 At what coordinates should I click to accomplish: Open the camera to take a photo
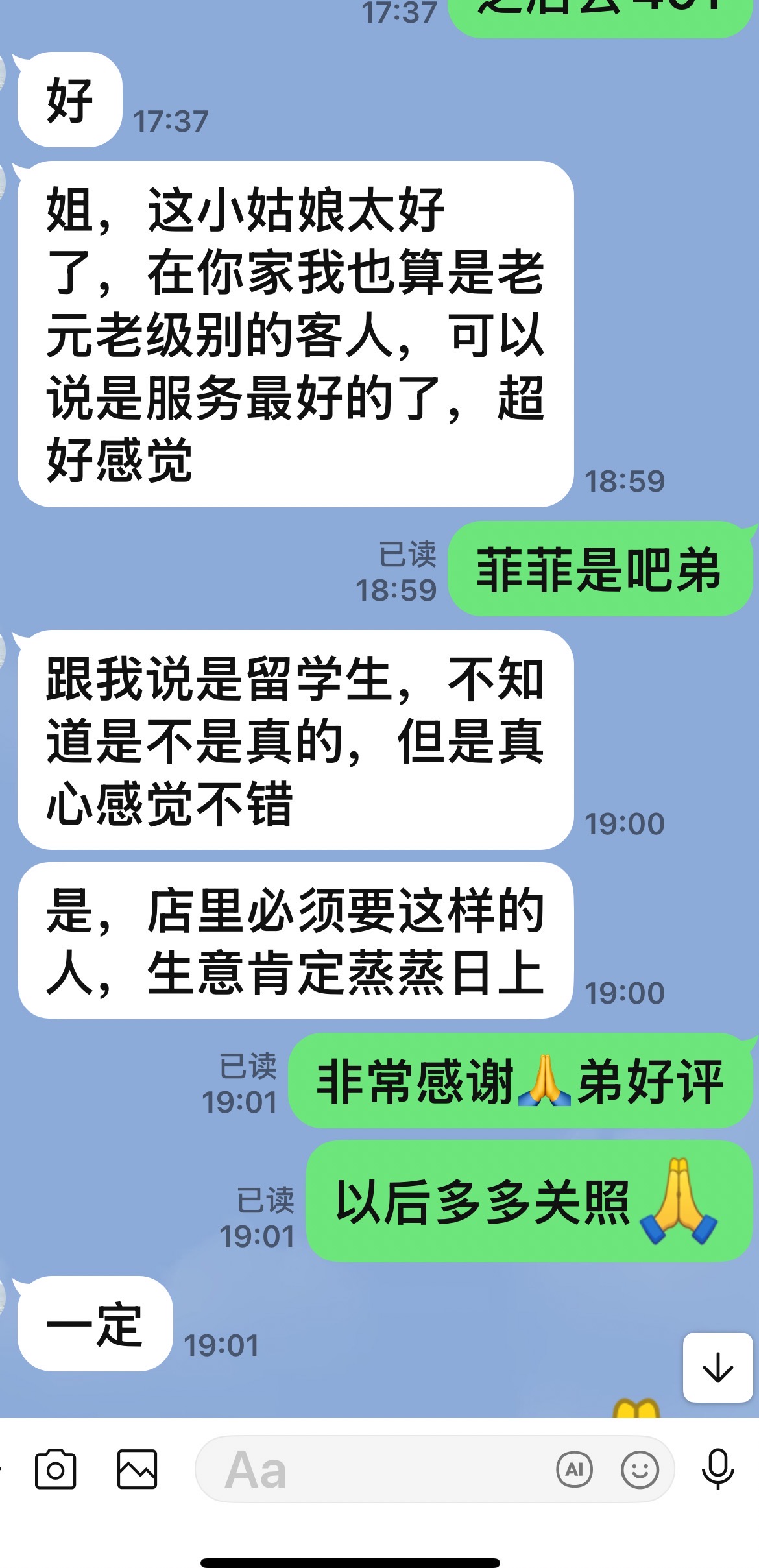pyautogui.click(x=55, y=1469)
